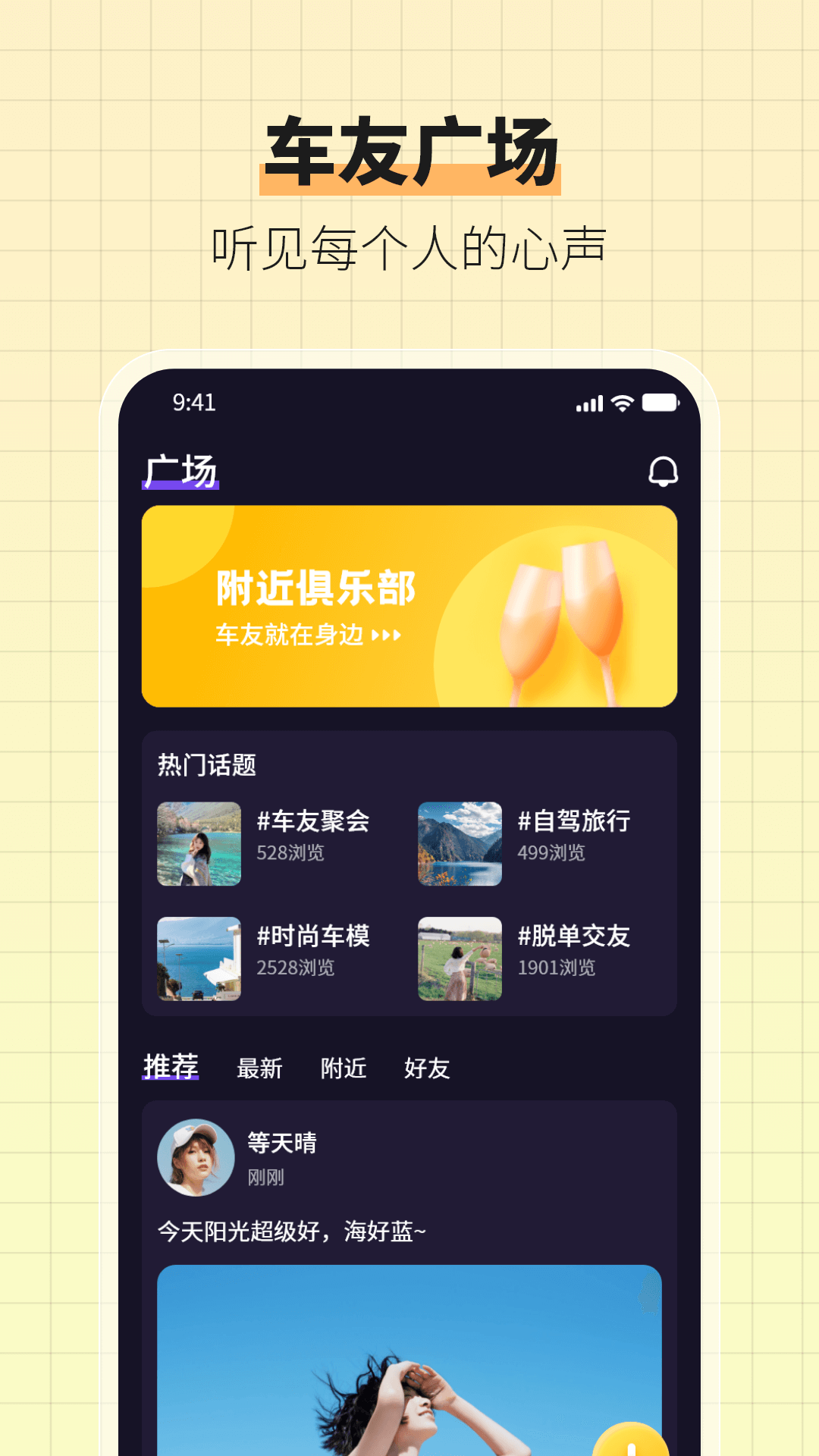Open the #车友聚会 topic

pyautogui.click(x=312, y=823)
